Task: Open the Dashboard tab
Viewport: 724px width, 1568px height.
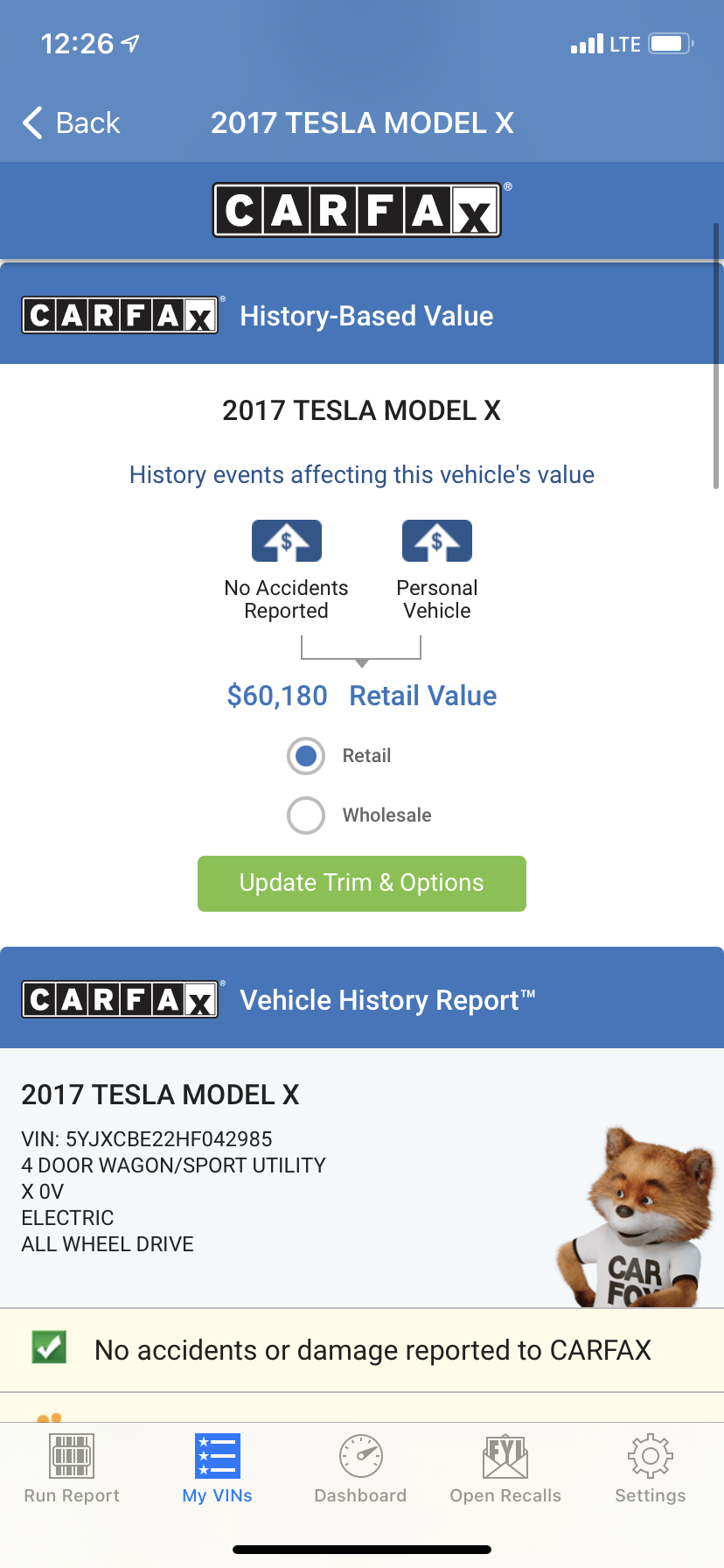Action: point(360,1468)
